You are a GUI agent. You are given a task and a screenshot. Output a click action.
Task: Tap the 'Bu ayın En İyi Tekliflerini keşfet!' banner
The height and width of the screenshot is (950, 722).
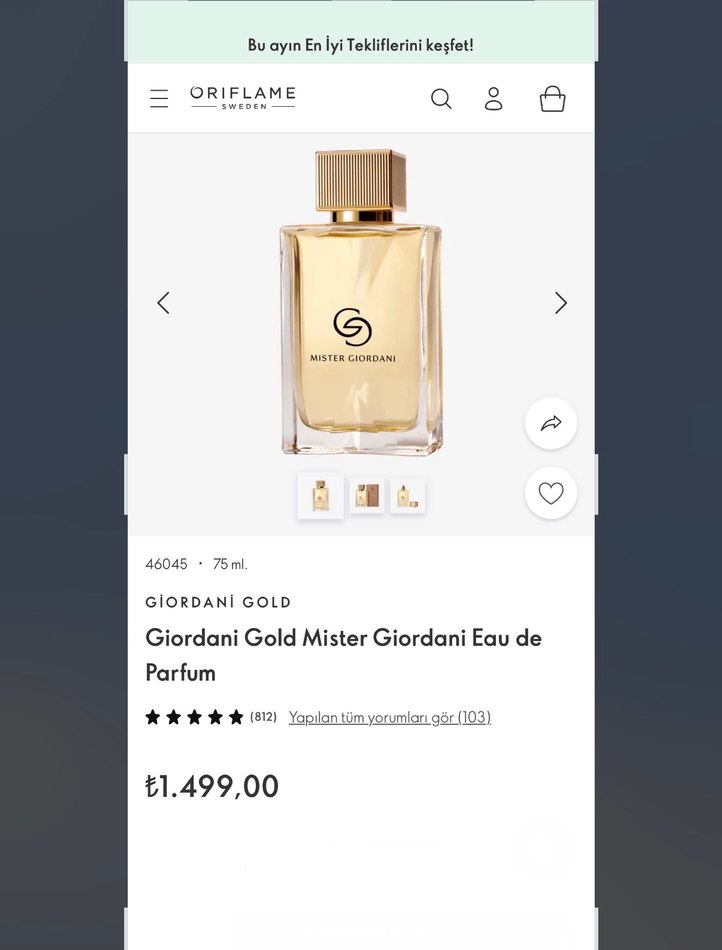pos(361,45)
